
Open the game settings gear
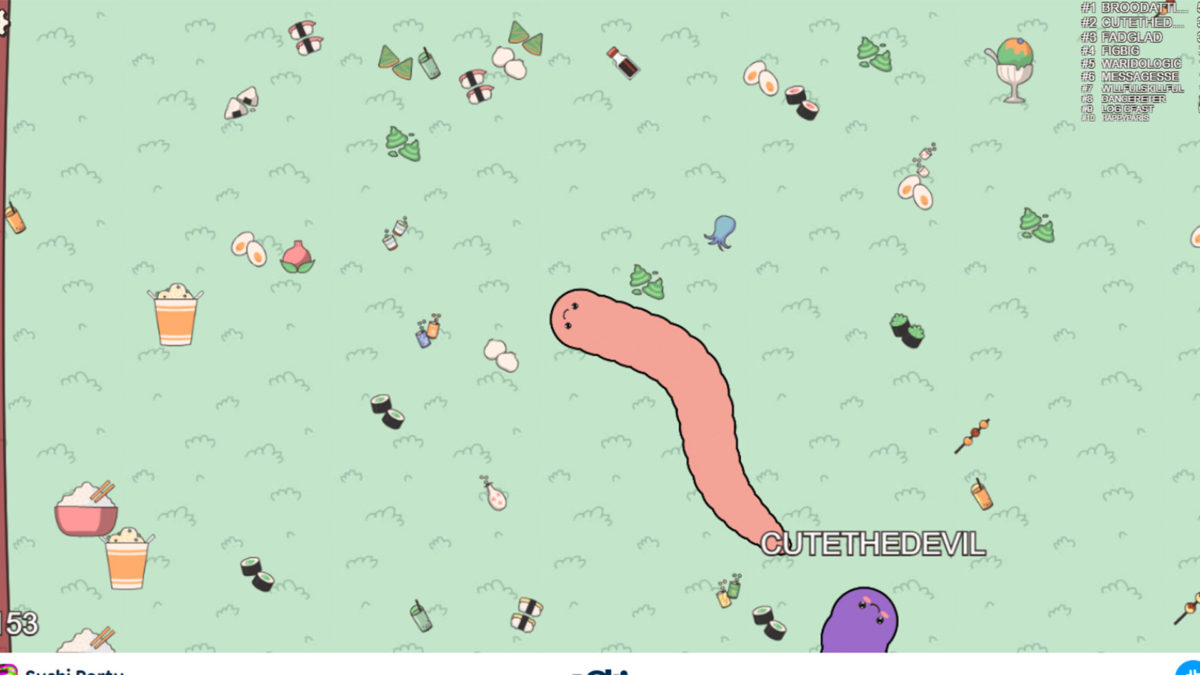(x=2, y=22)
